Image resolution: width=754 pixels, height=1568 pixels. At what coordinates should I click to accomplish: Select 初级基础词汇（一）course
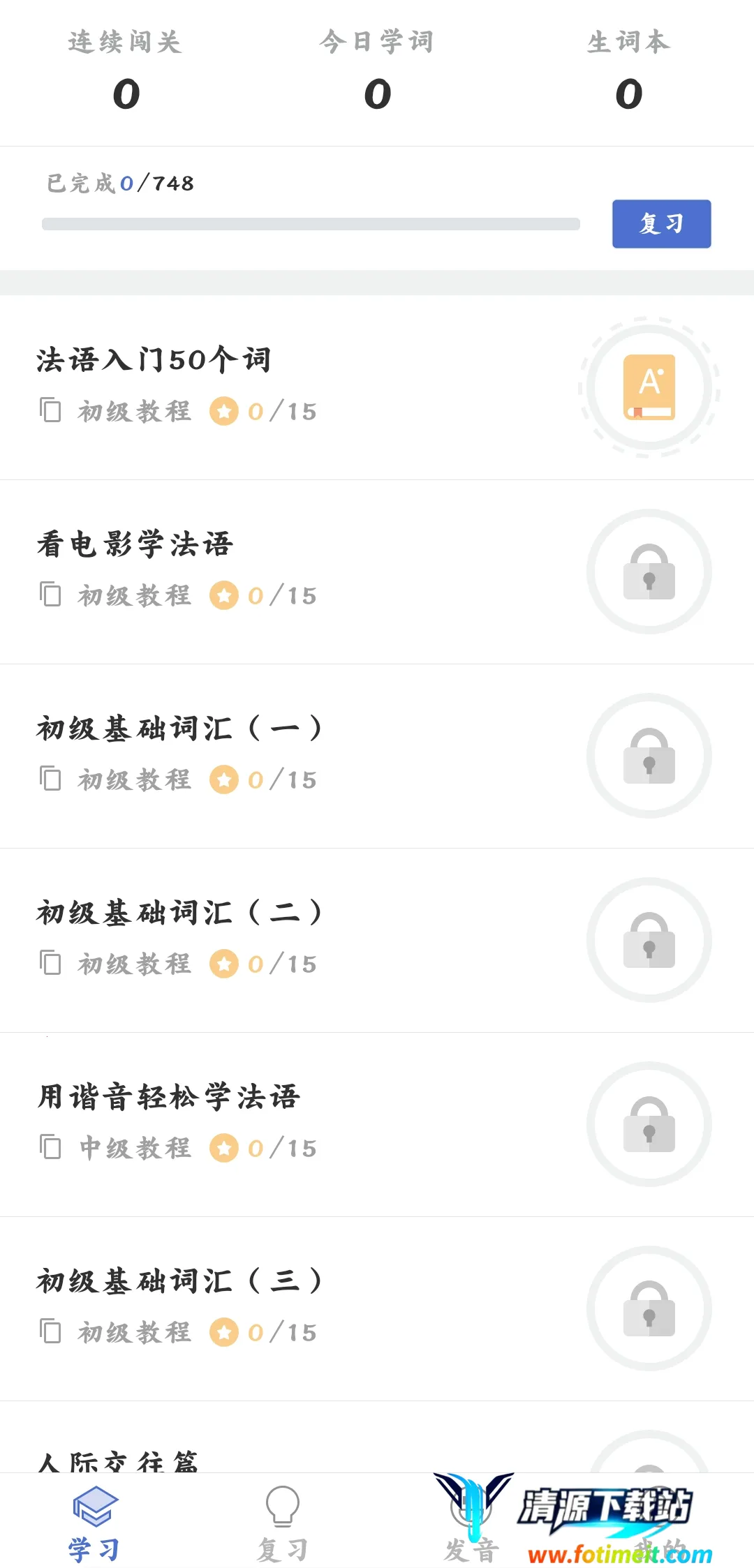point(179,729)
